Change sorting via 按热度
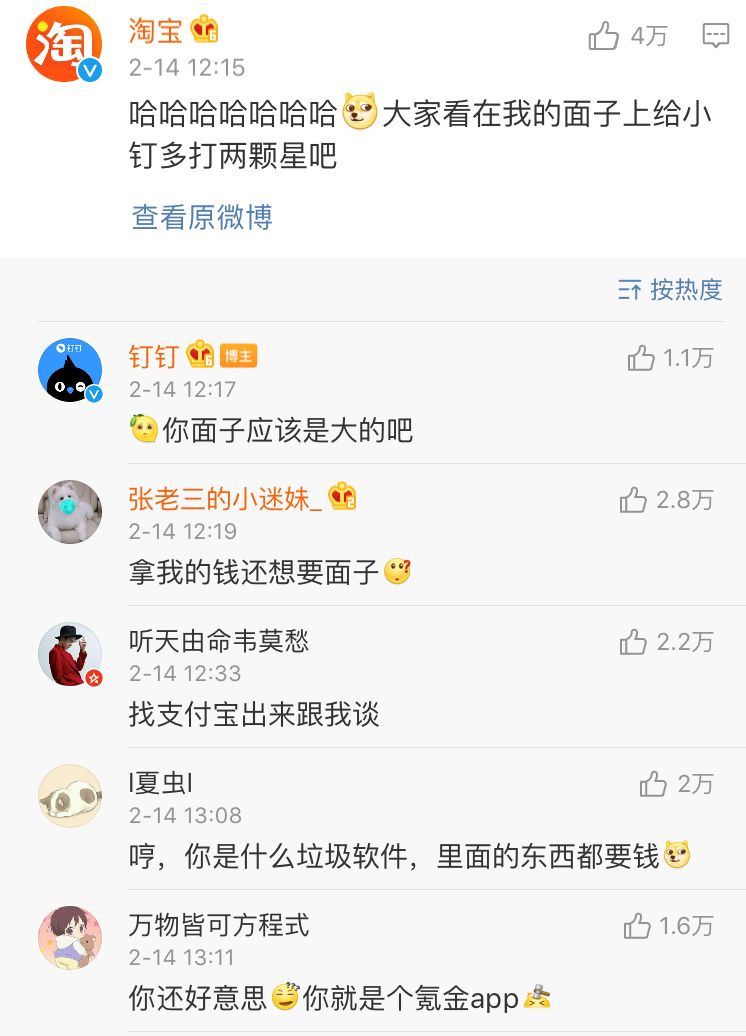This screenshot has height=1036, width=746. pos(670,290)
